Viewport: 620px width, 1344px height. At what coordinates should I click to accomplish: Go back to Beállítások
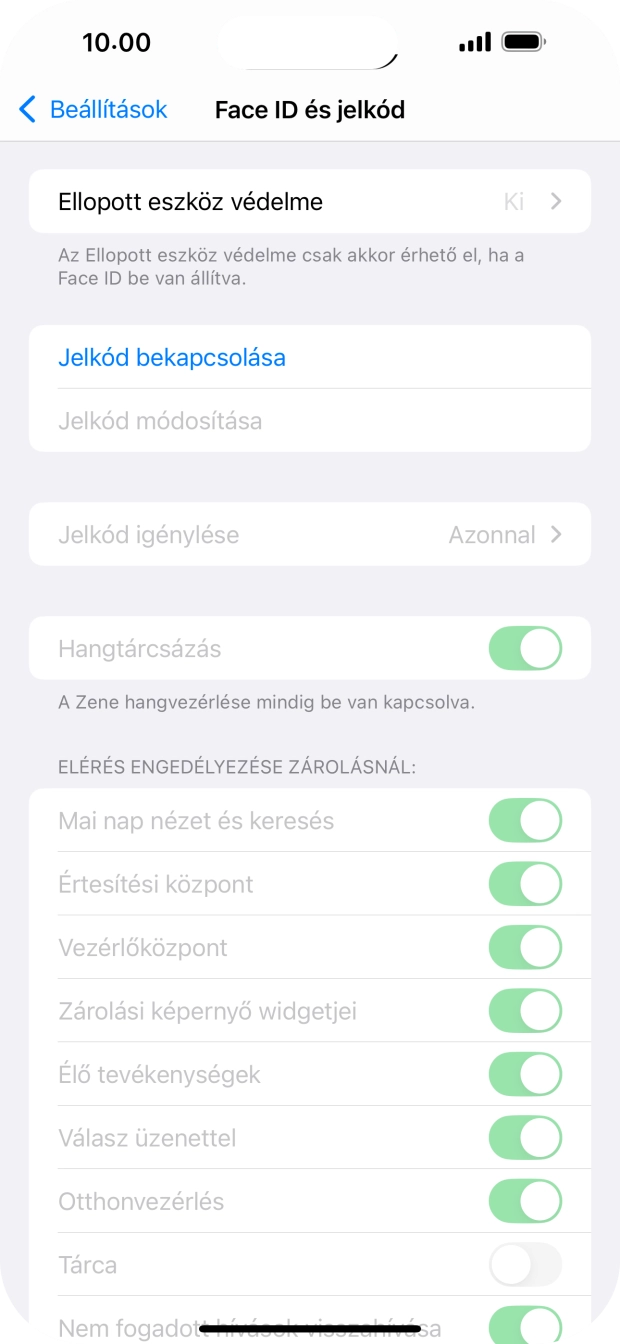click(x=93, y=109)
